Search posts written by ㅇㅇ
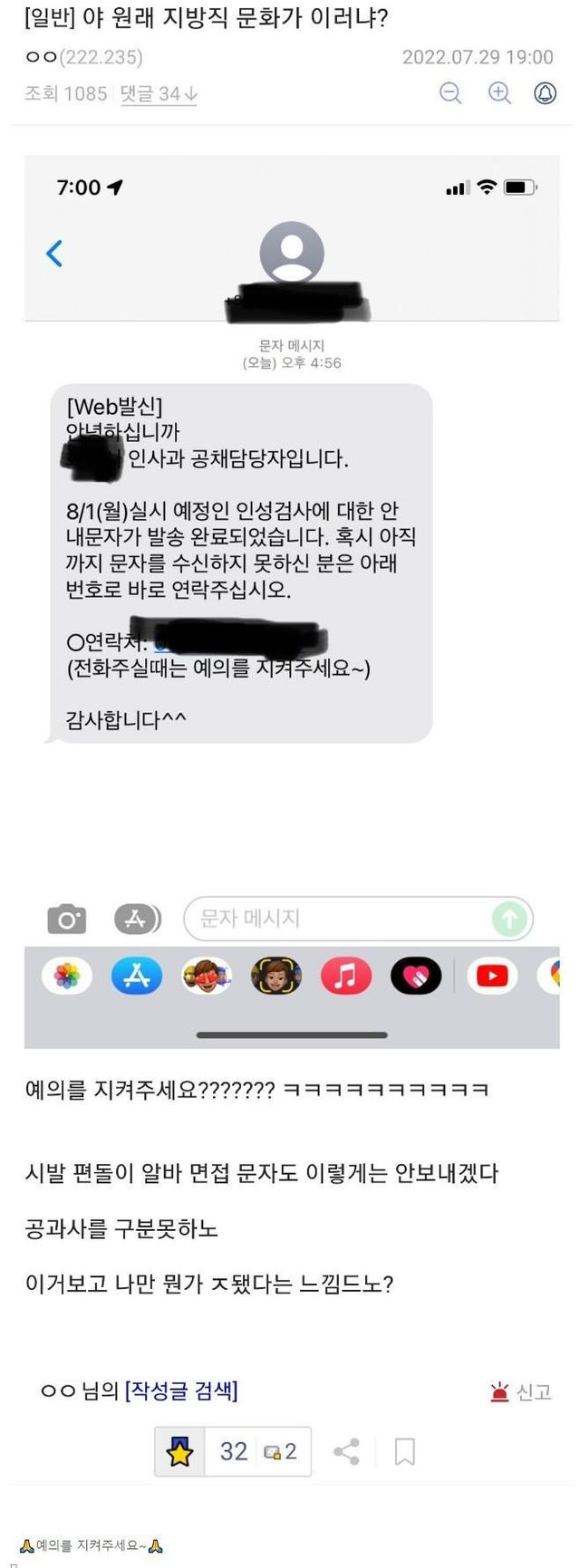The width and height of the screenshot is (580, 1568). (181, 1390)
